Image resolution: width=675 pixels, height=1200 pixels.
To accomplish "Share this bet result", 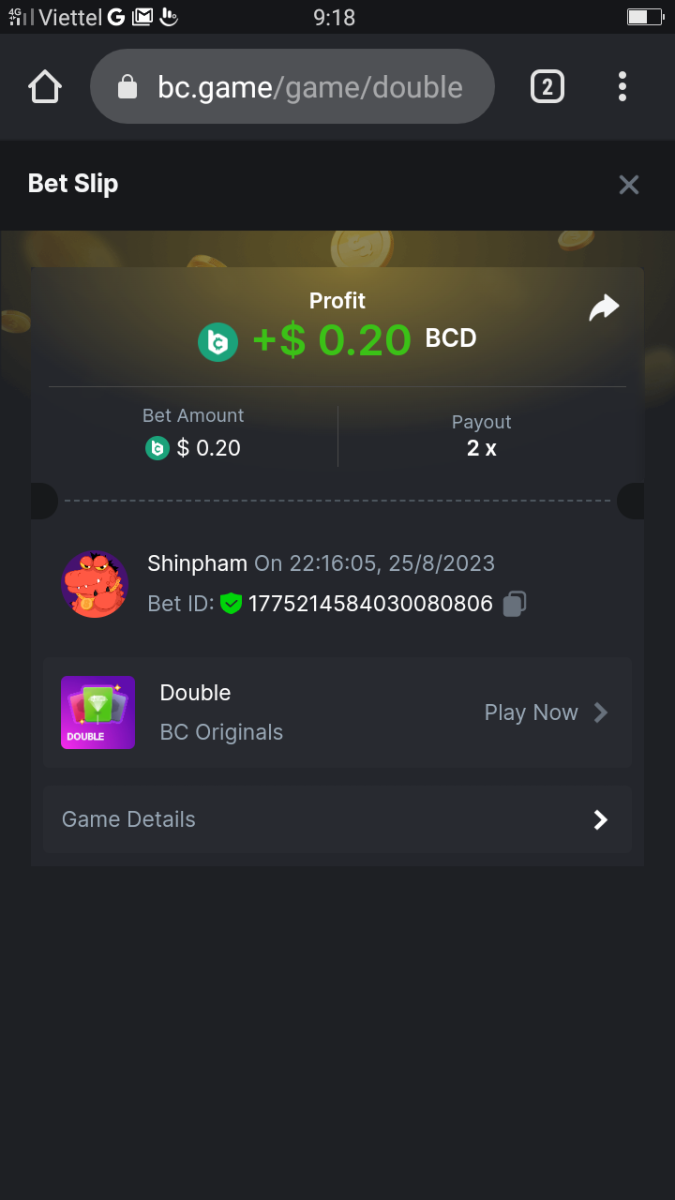I will coord(604,308).
